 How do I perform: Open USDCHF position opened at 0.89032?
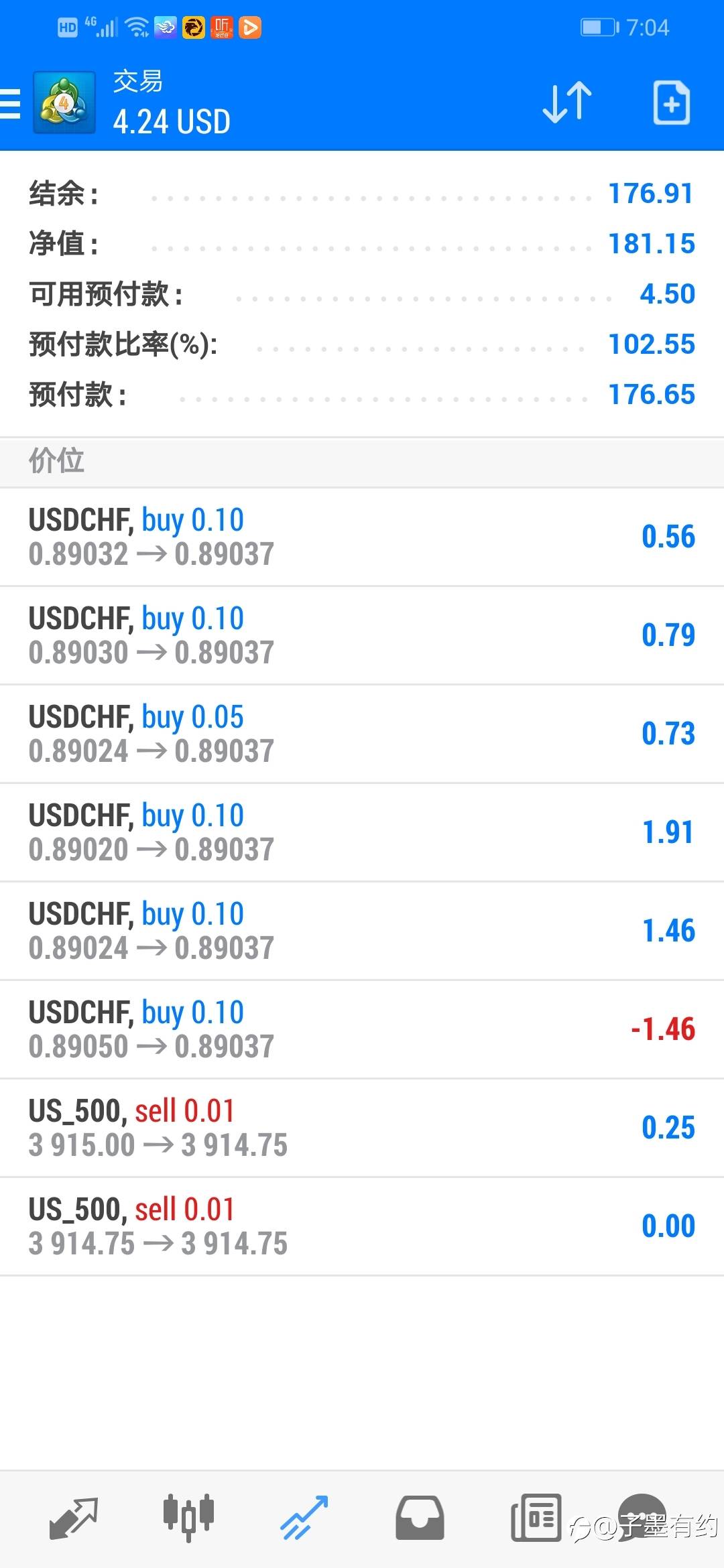(x=362, y=537)
